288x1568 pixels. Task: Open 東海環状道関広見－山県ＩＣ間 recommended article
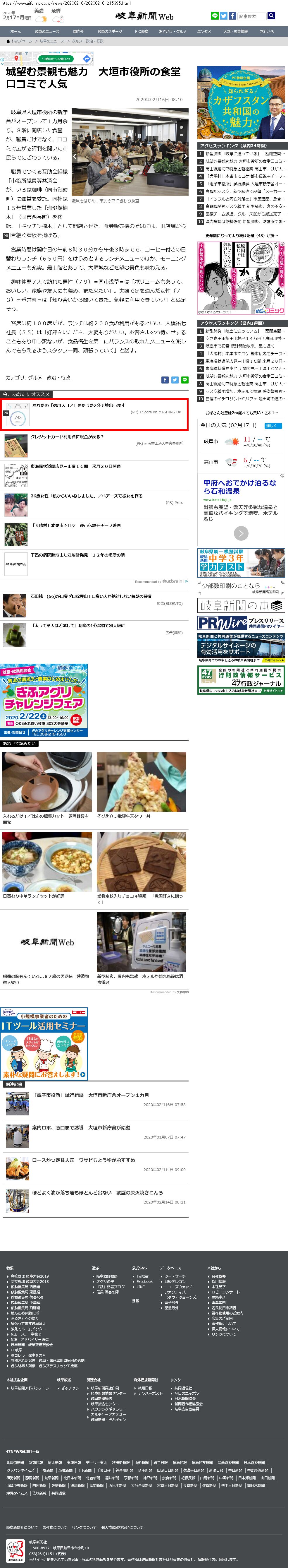click(x=75, y=466)
